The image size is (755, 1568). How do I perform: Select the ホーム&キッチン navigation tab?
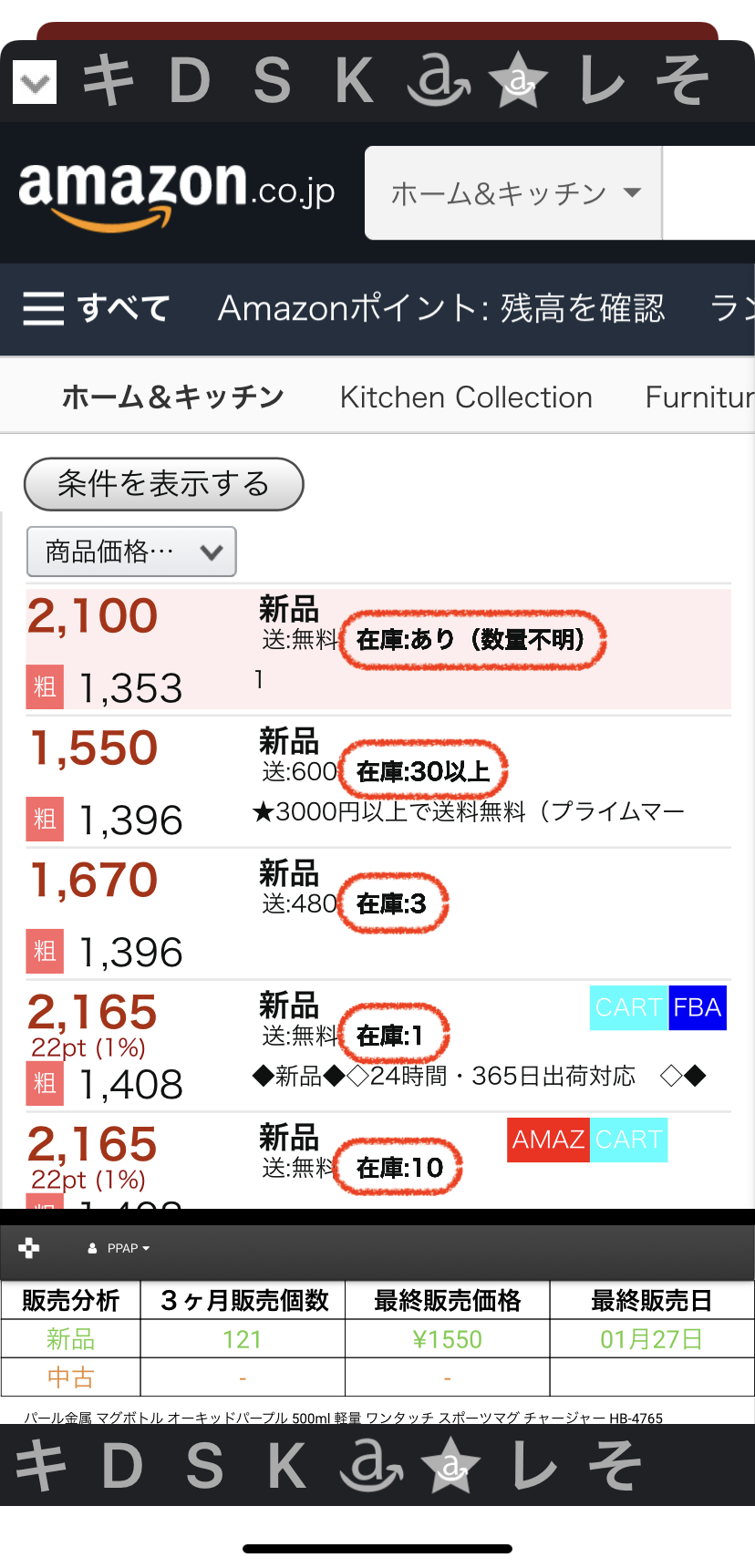point(172,397)
